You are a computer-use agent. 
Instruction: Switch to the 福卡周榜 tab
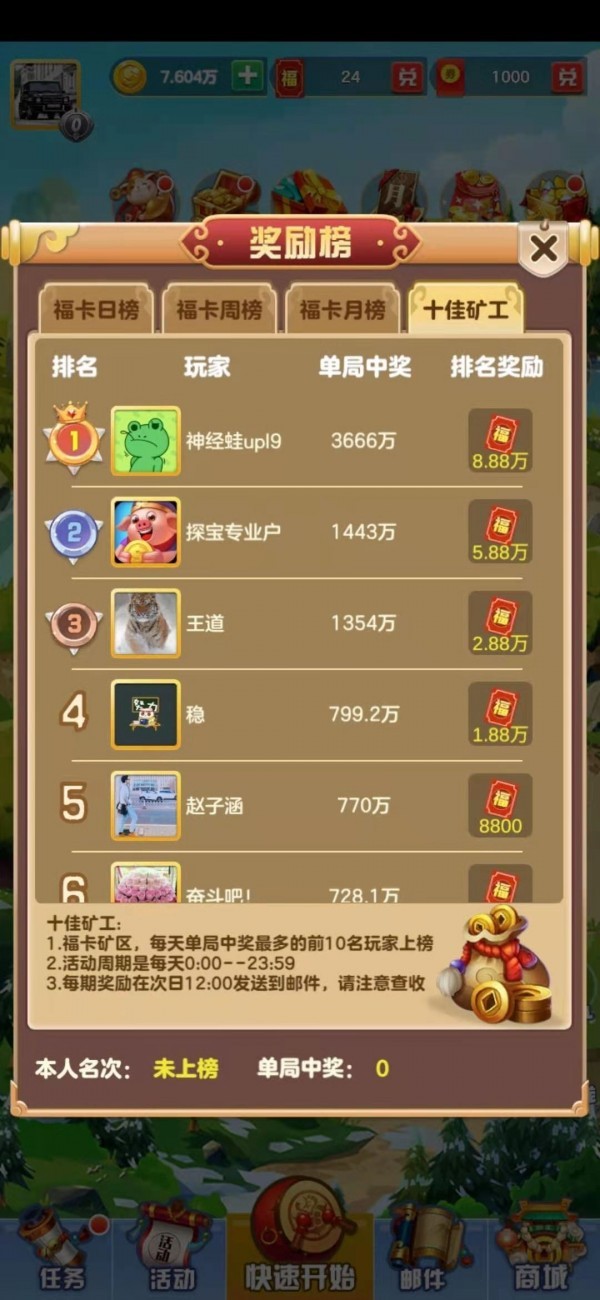pos(219,310)
